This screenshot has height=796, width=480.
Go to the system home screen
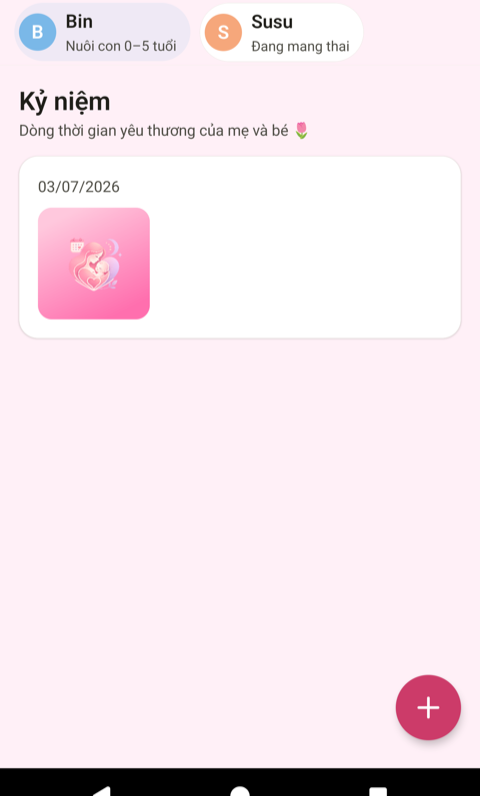[x=240, y=791]
